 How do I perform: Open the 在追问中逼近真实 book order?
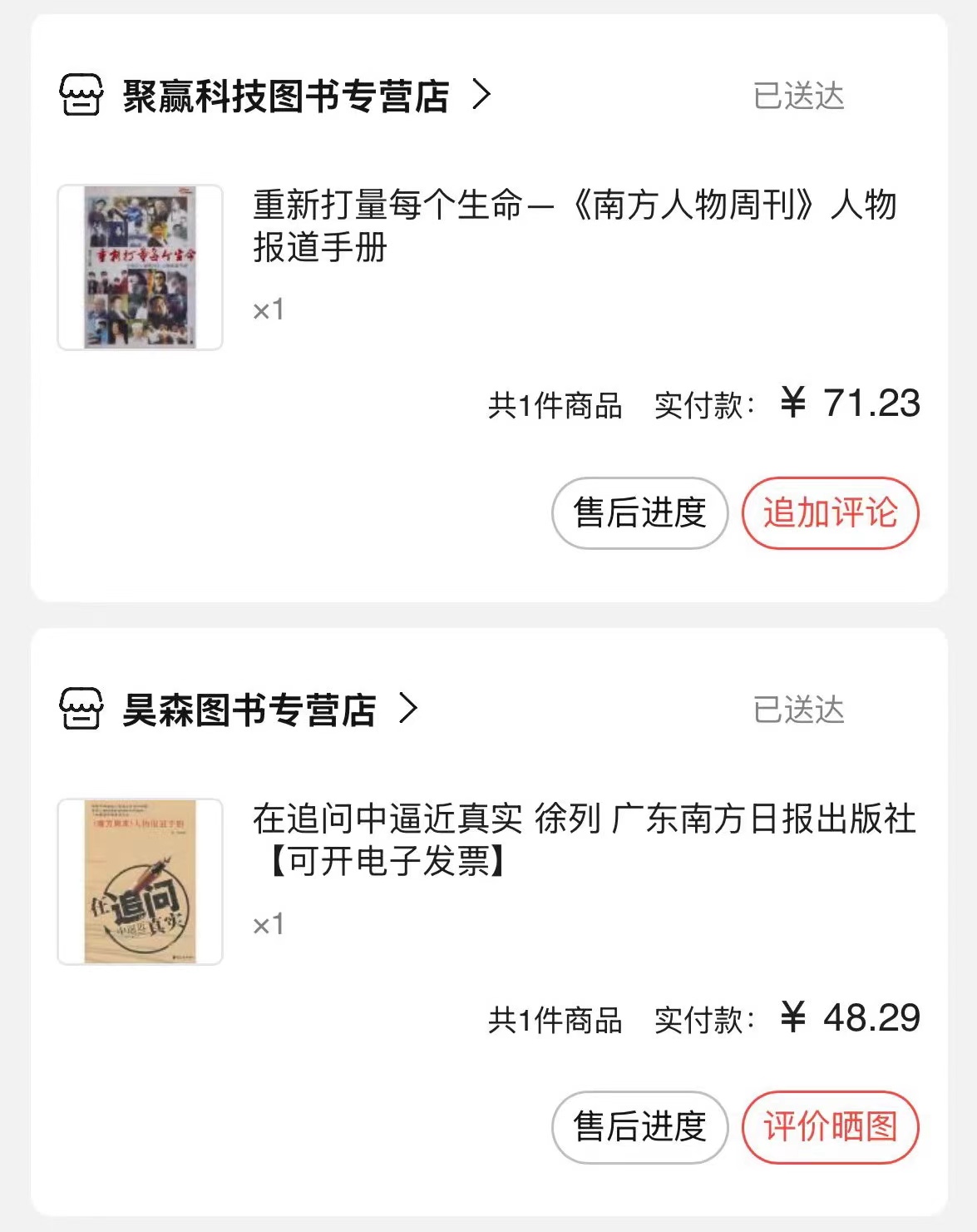(x=582, y=839)
